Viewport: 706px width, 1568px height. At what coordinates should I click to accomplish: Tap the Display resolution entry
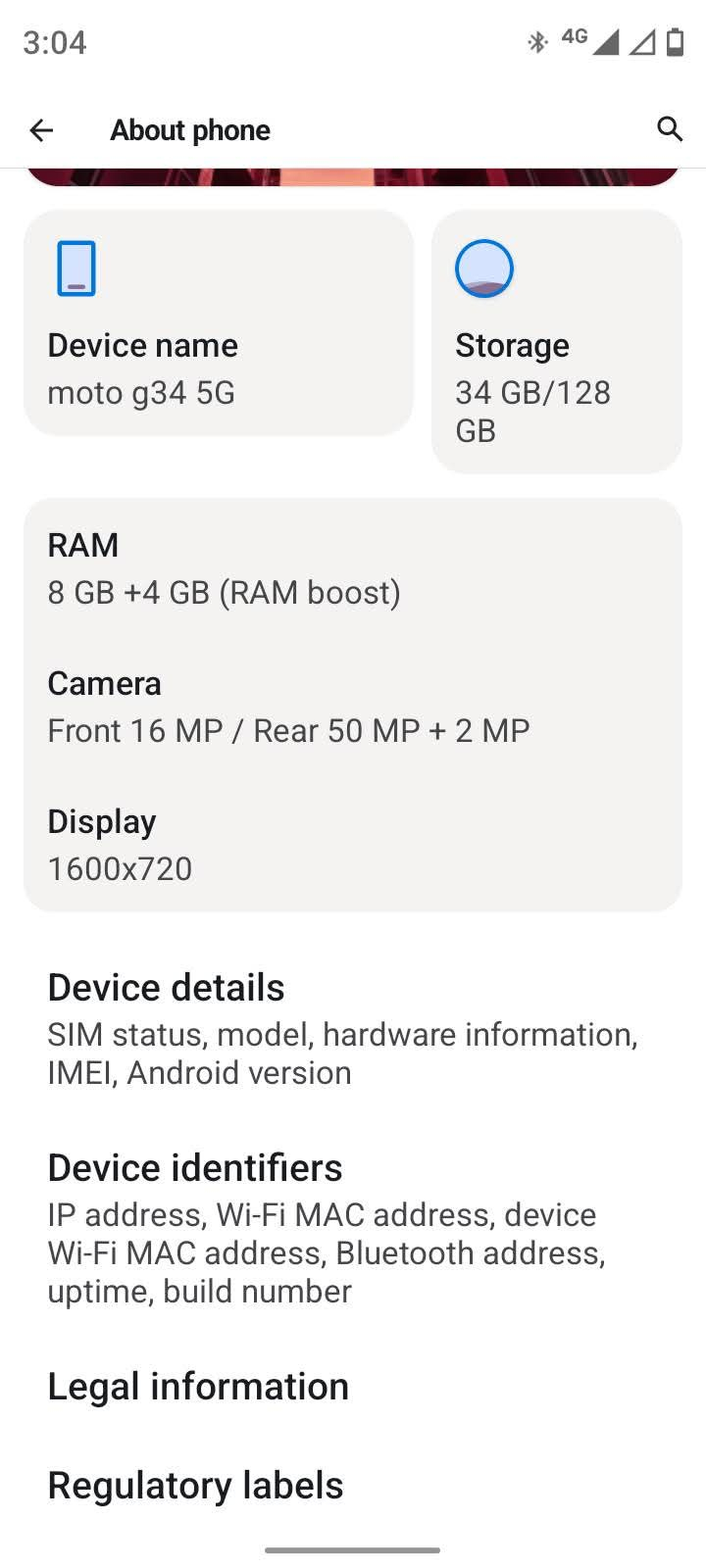(120, 844)
